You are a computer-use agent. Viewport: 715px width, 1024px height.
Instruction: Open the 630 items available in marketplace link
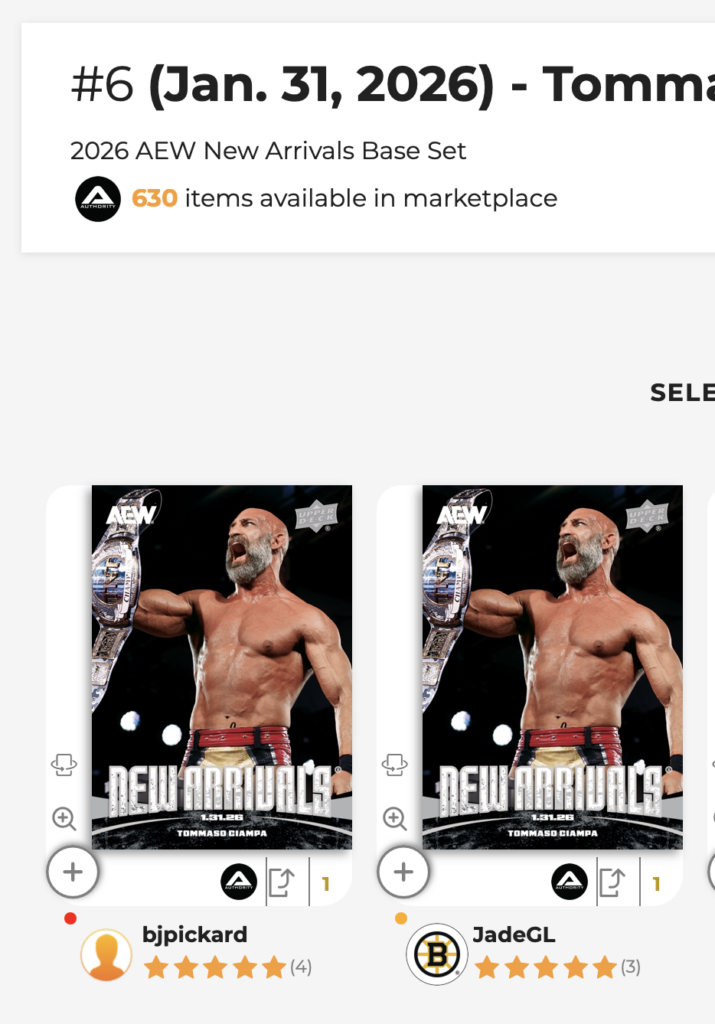[x=344, y=198]
